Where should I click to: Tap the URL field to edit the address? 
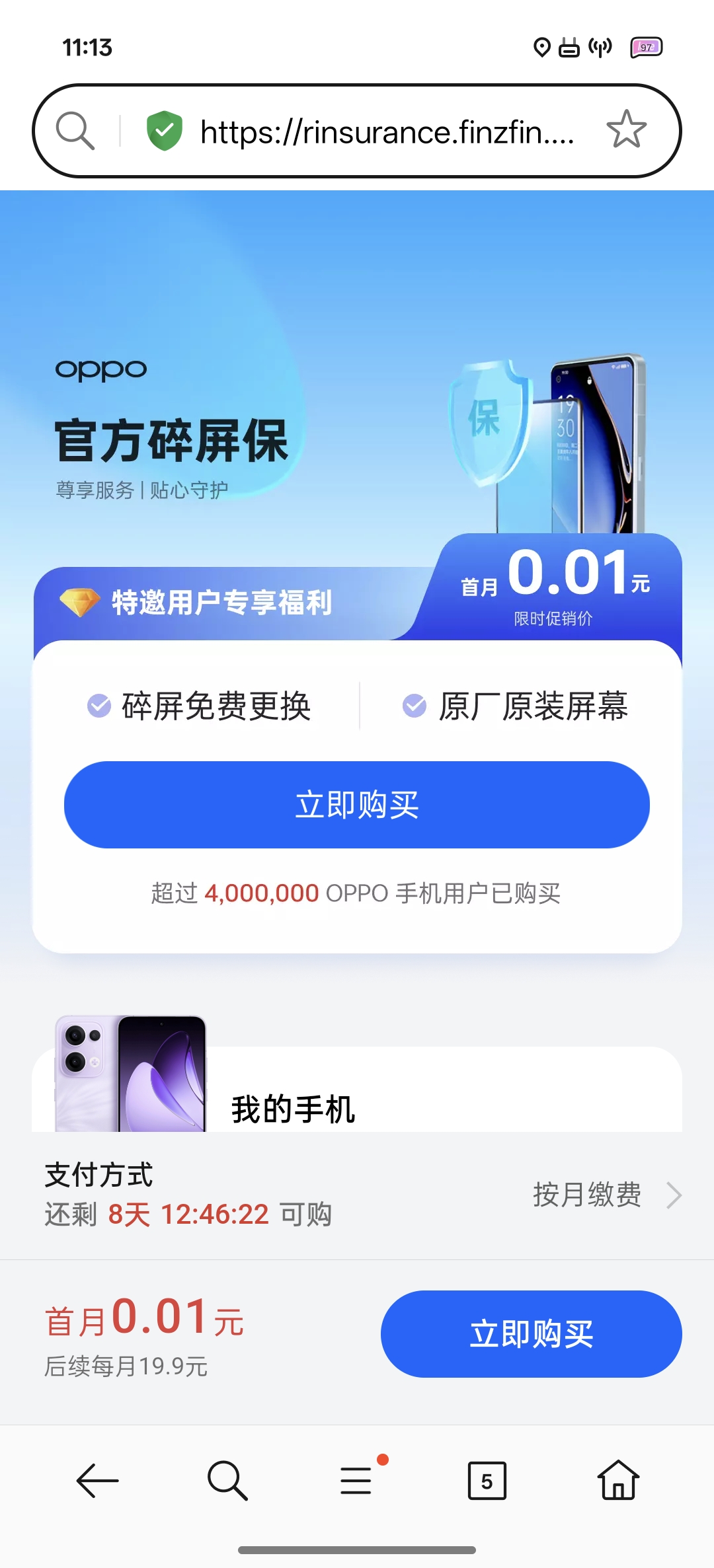[x=387, y=130]
